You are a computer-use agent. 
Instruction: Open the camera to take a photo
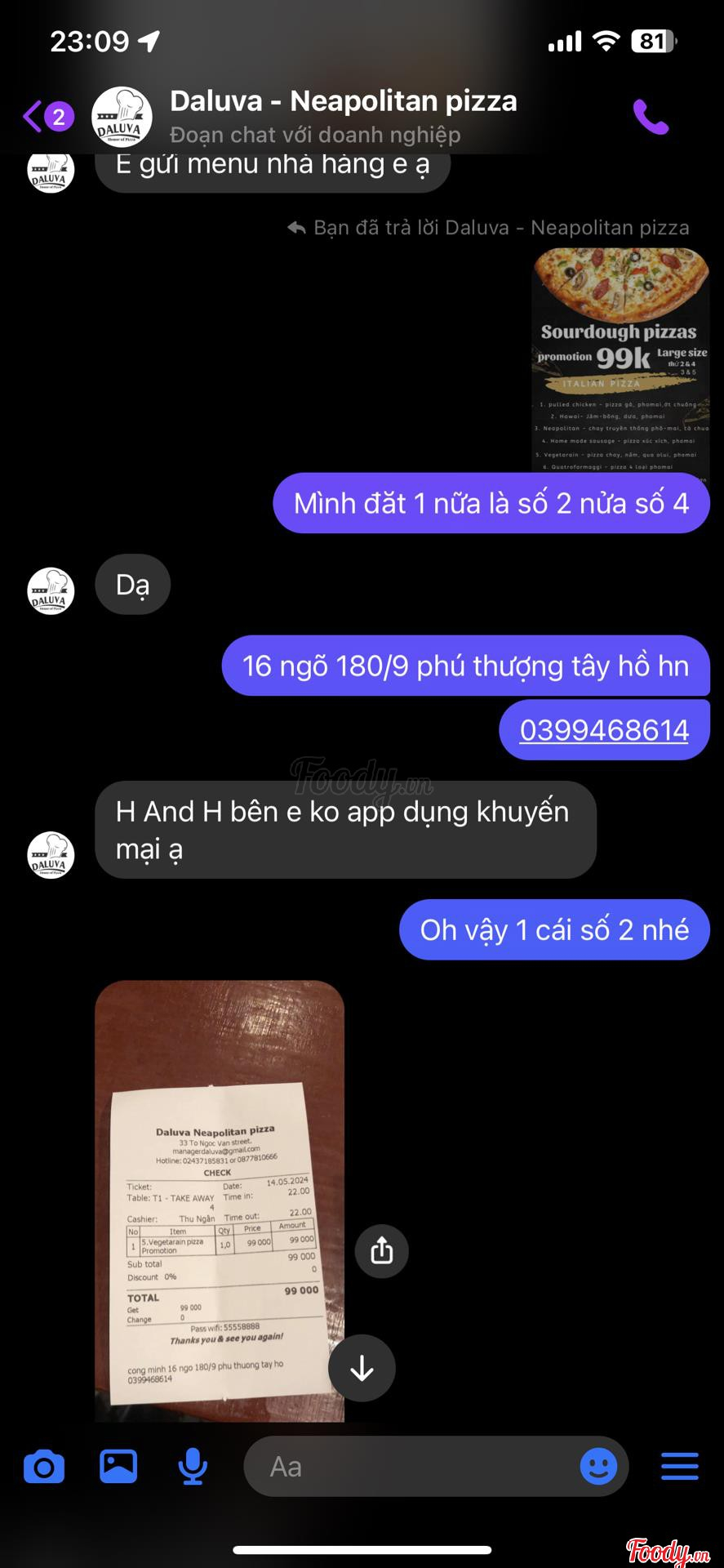44,1467
